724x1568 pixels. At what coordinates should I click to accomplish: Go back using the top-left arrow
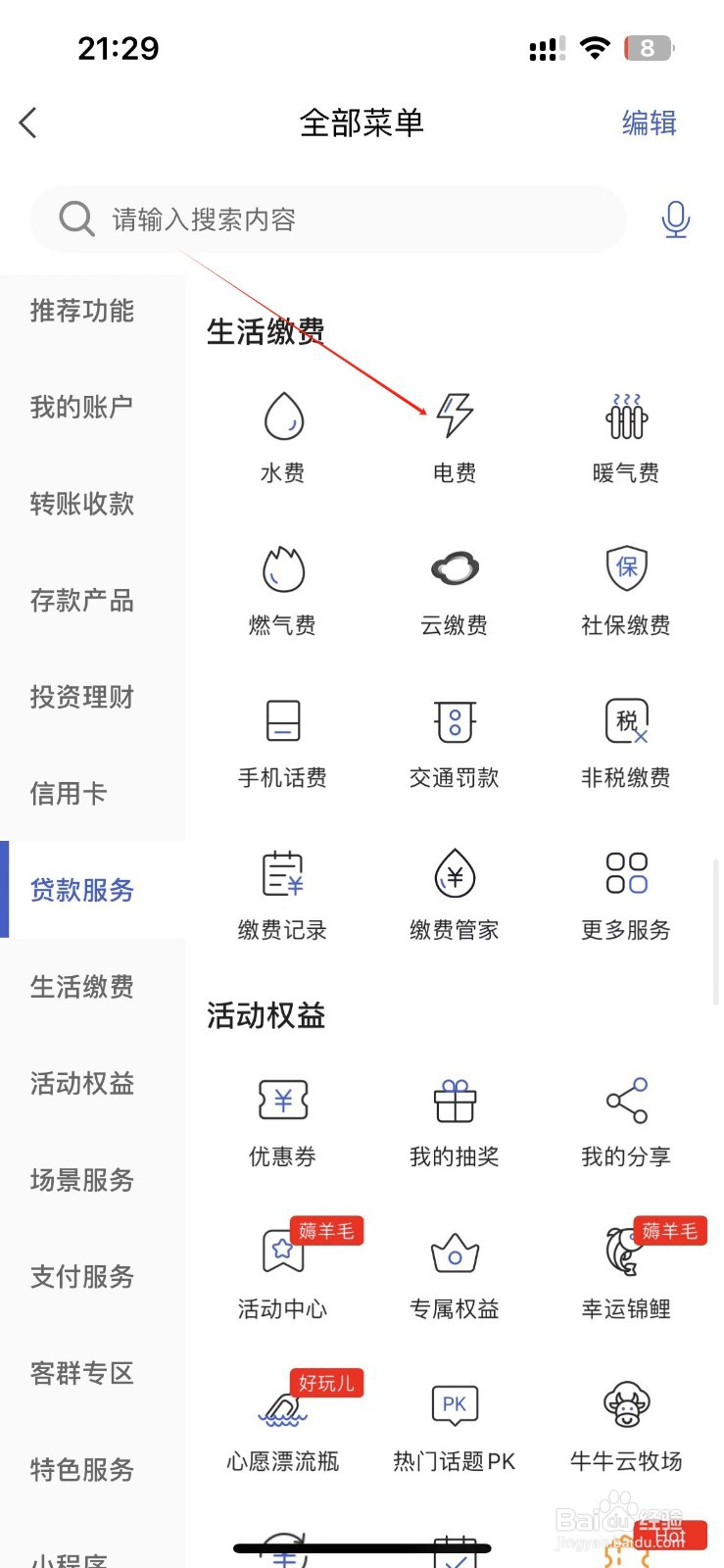(28, 123)
